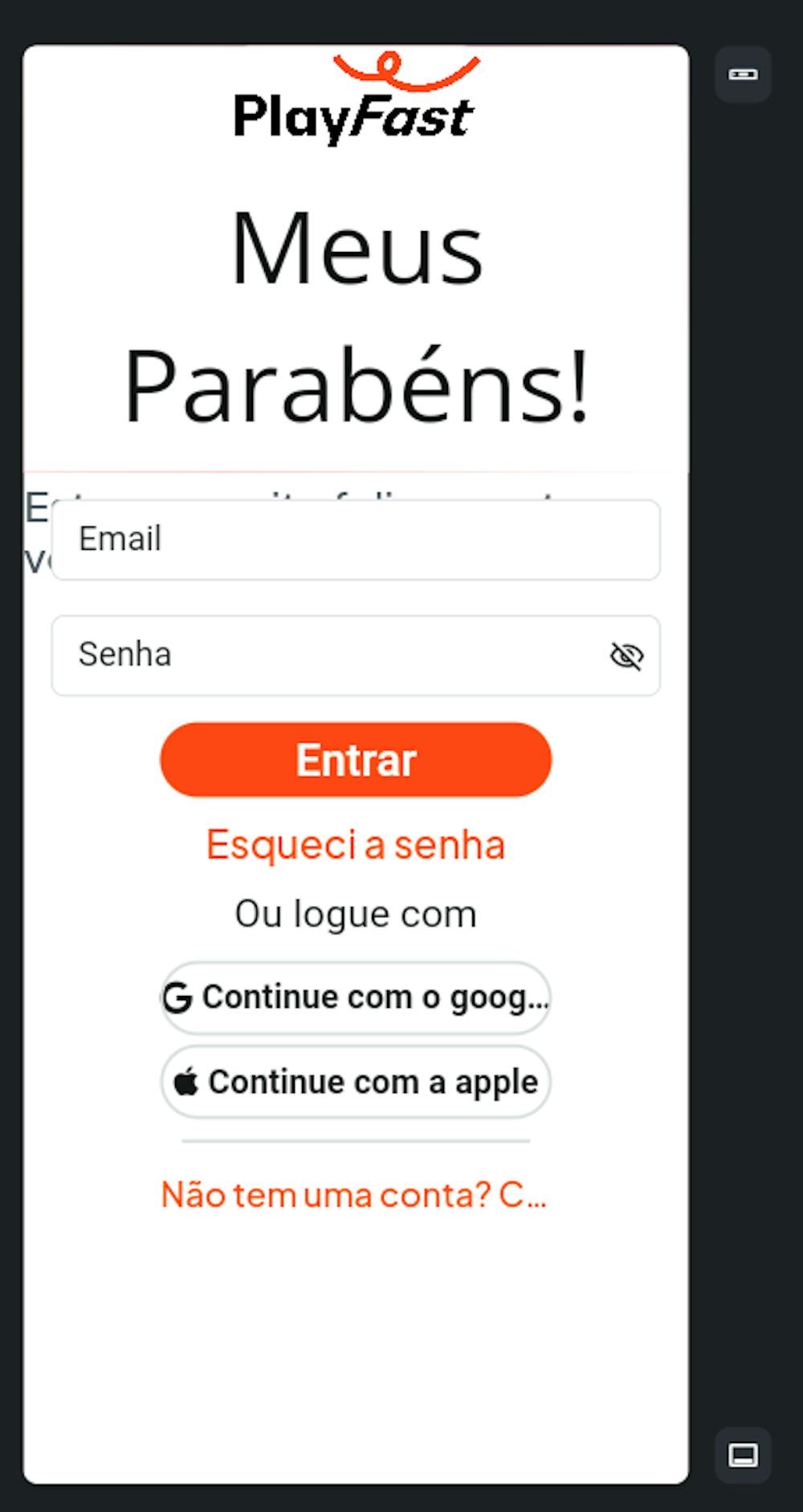Toggle password visibility eye icon
The height and width of the screenshot is (1512, 803).
pos(626,656)
